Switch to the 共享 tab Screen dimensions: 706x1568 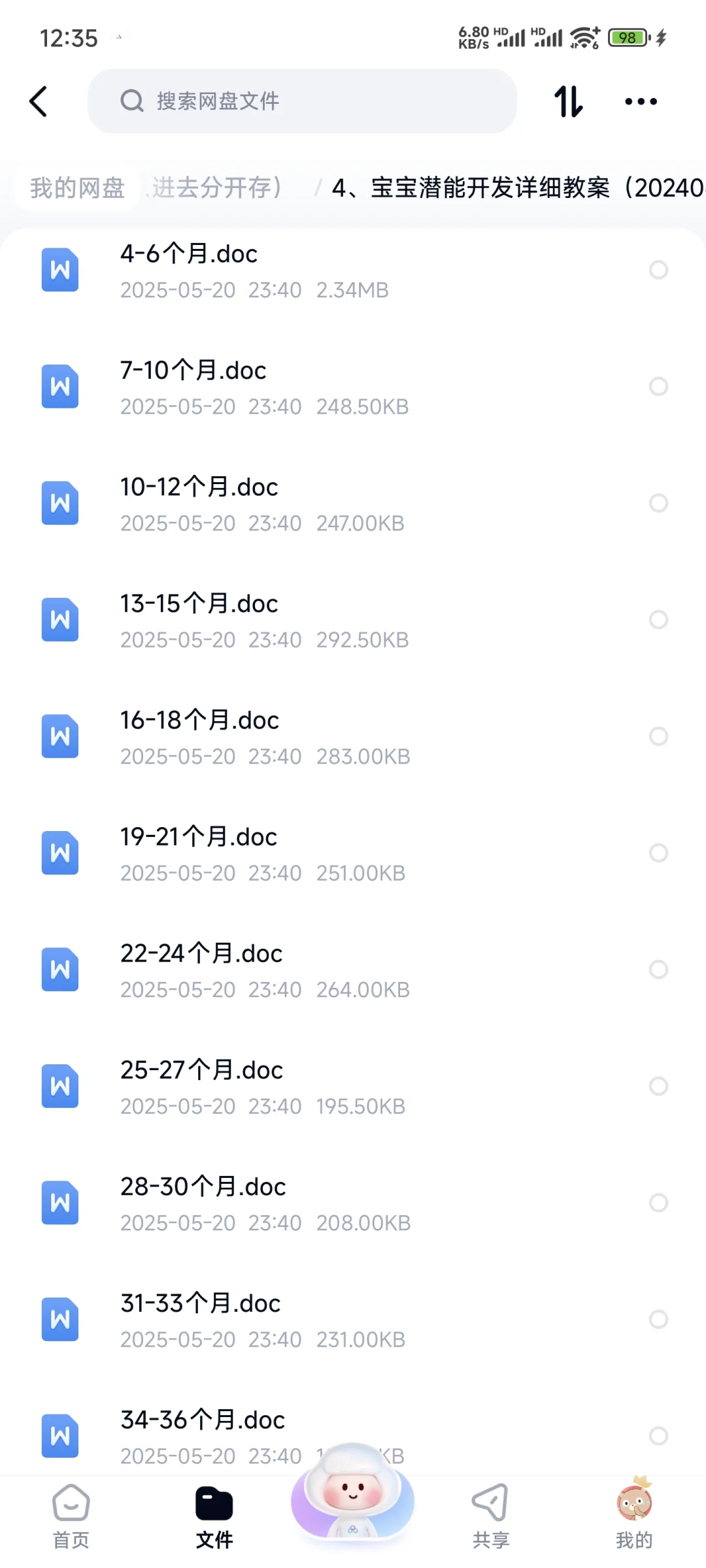coord(490,1517)
